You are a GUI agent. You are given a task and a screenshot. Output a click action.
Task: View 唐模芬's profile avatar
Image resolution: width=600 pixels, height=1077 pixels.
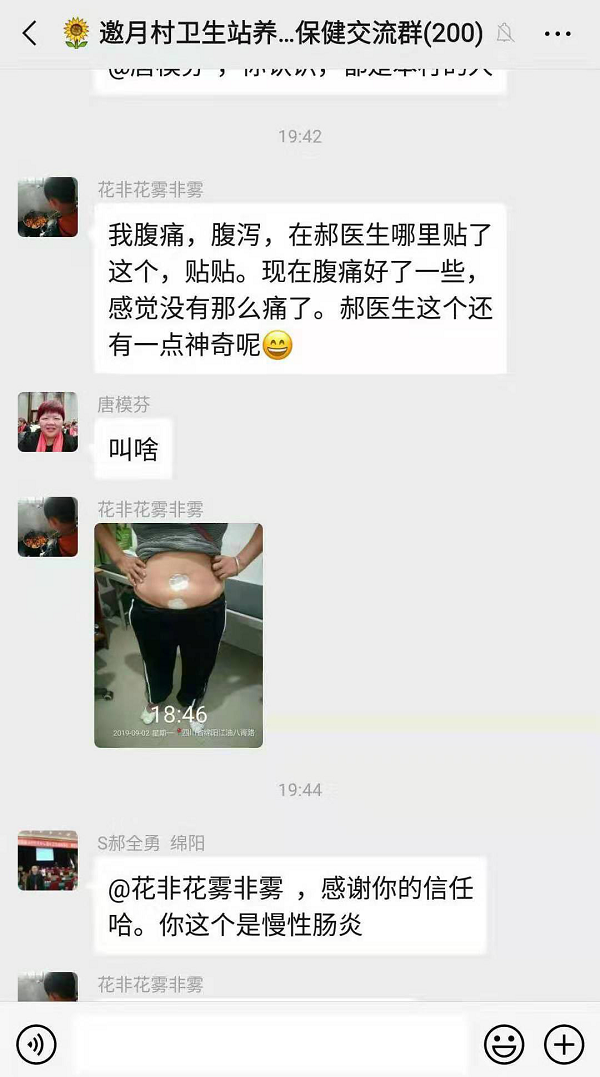[x=48, y=422]
